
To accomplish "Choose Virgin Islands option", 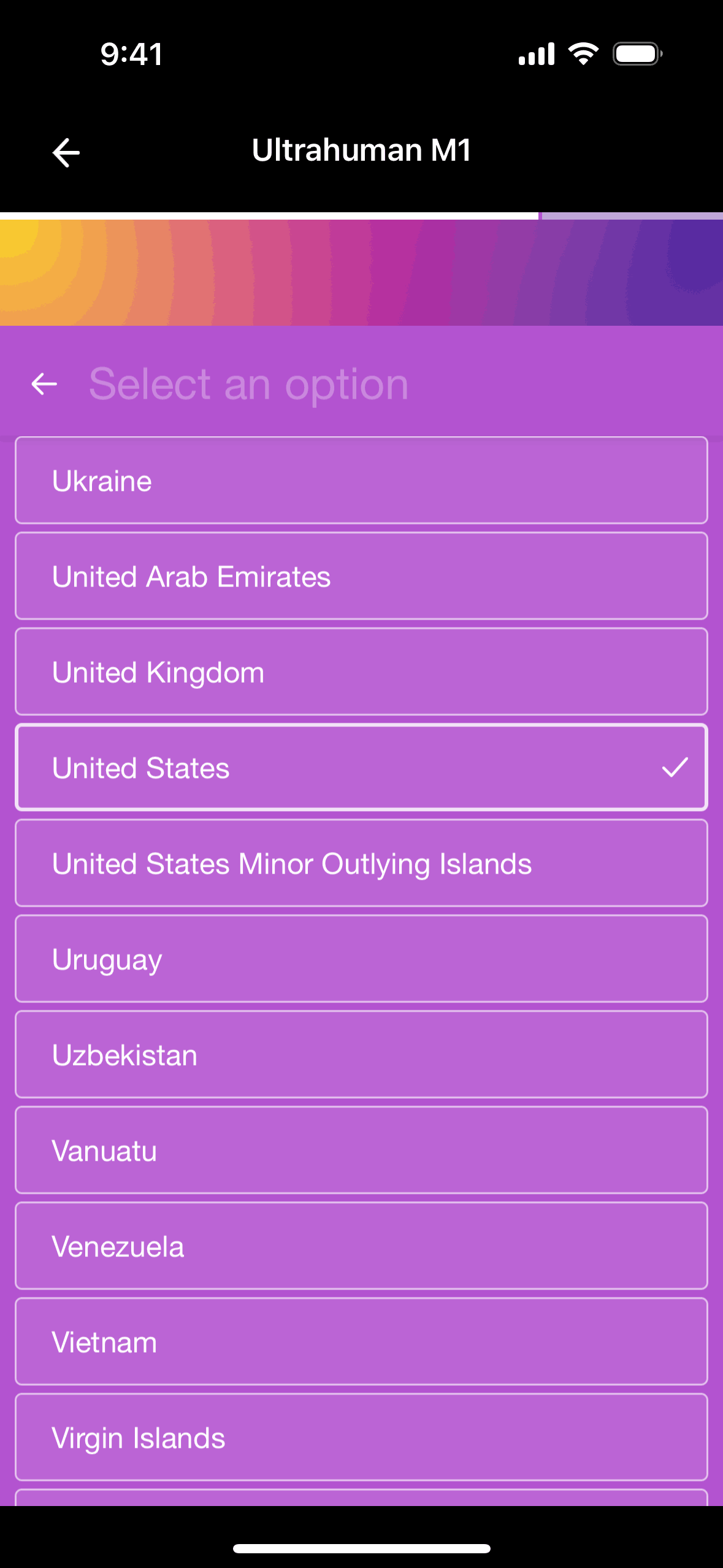I will pyautogui.click(x=361, y=1437).
